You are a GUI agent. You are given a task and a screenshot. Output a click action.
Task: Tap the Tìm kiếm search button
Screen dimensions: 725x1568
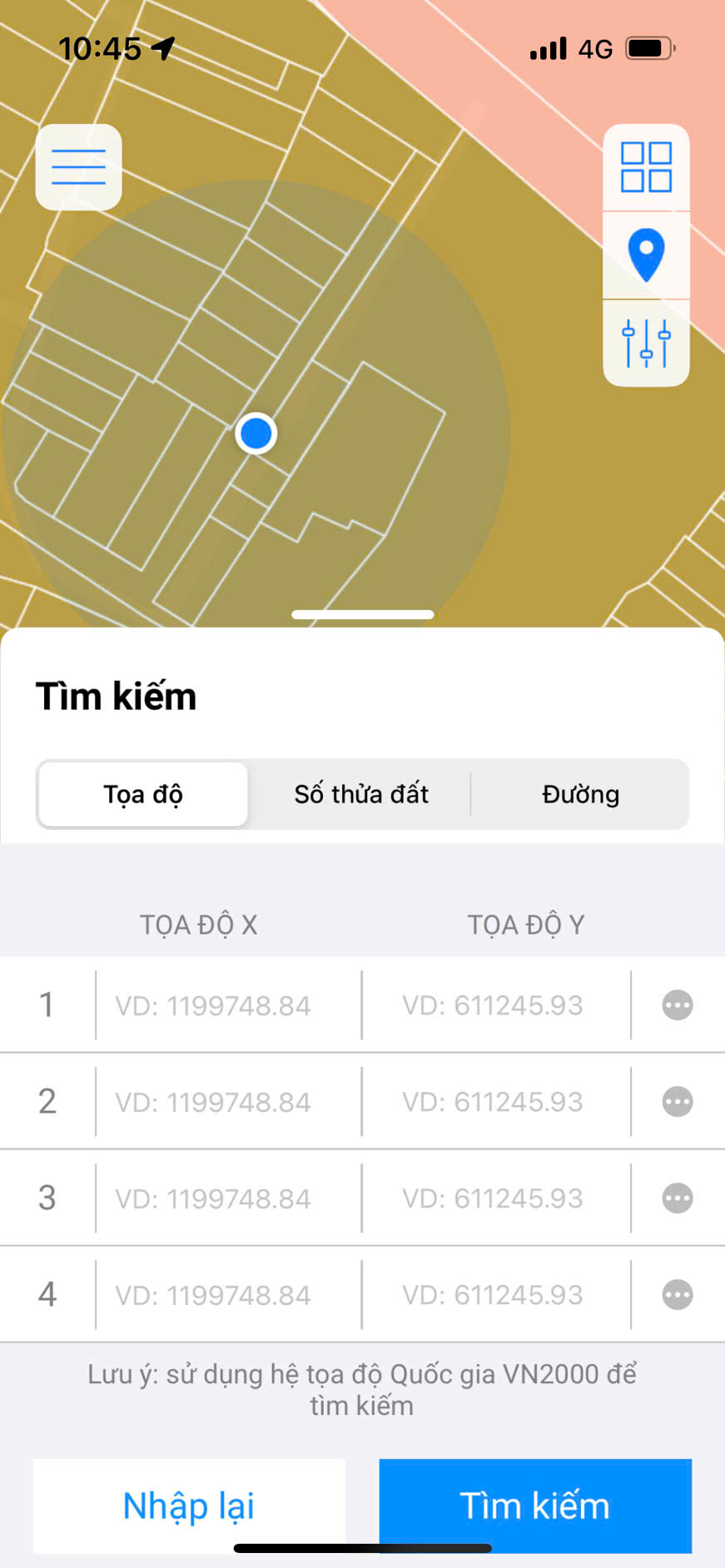coord(535,1506)
